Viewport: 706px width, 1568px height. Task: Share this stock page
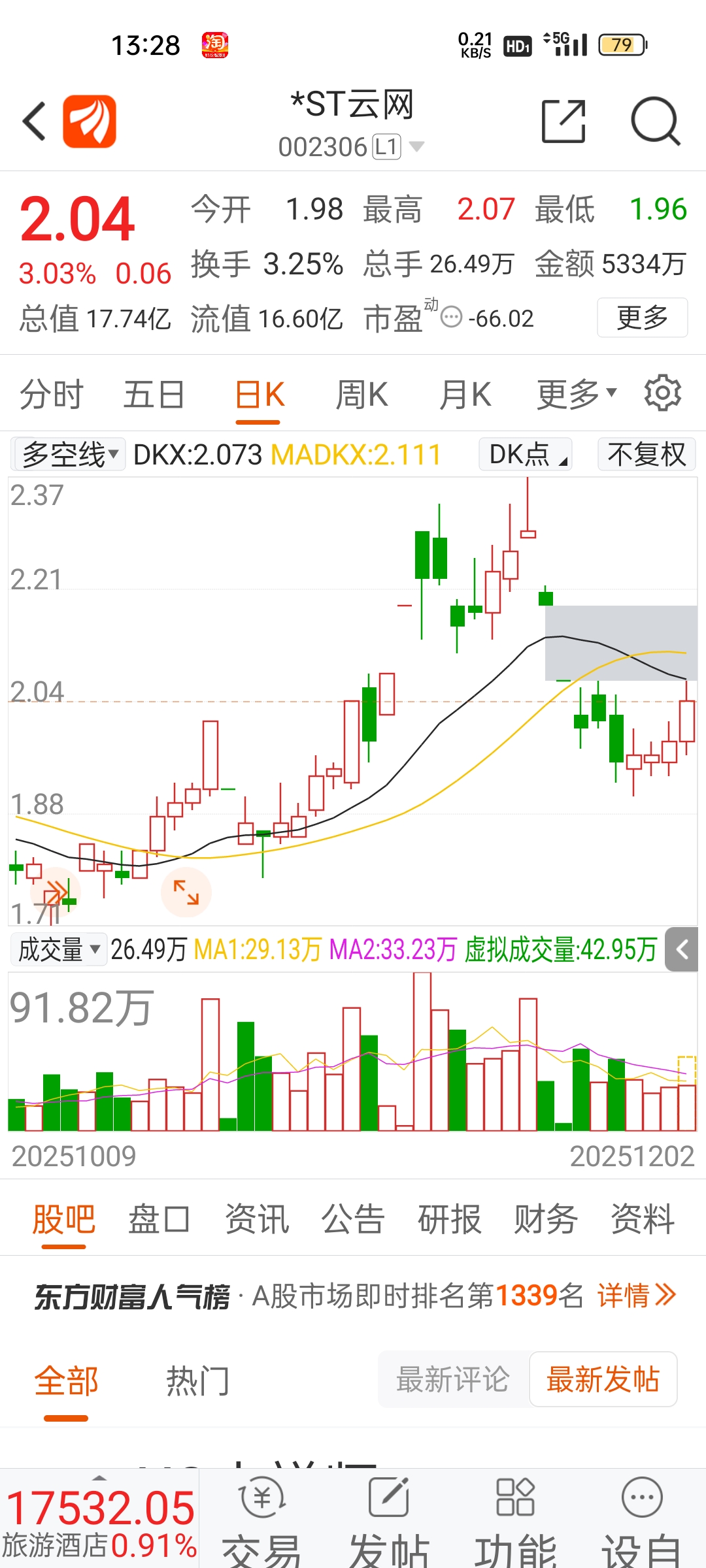563,122
